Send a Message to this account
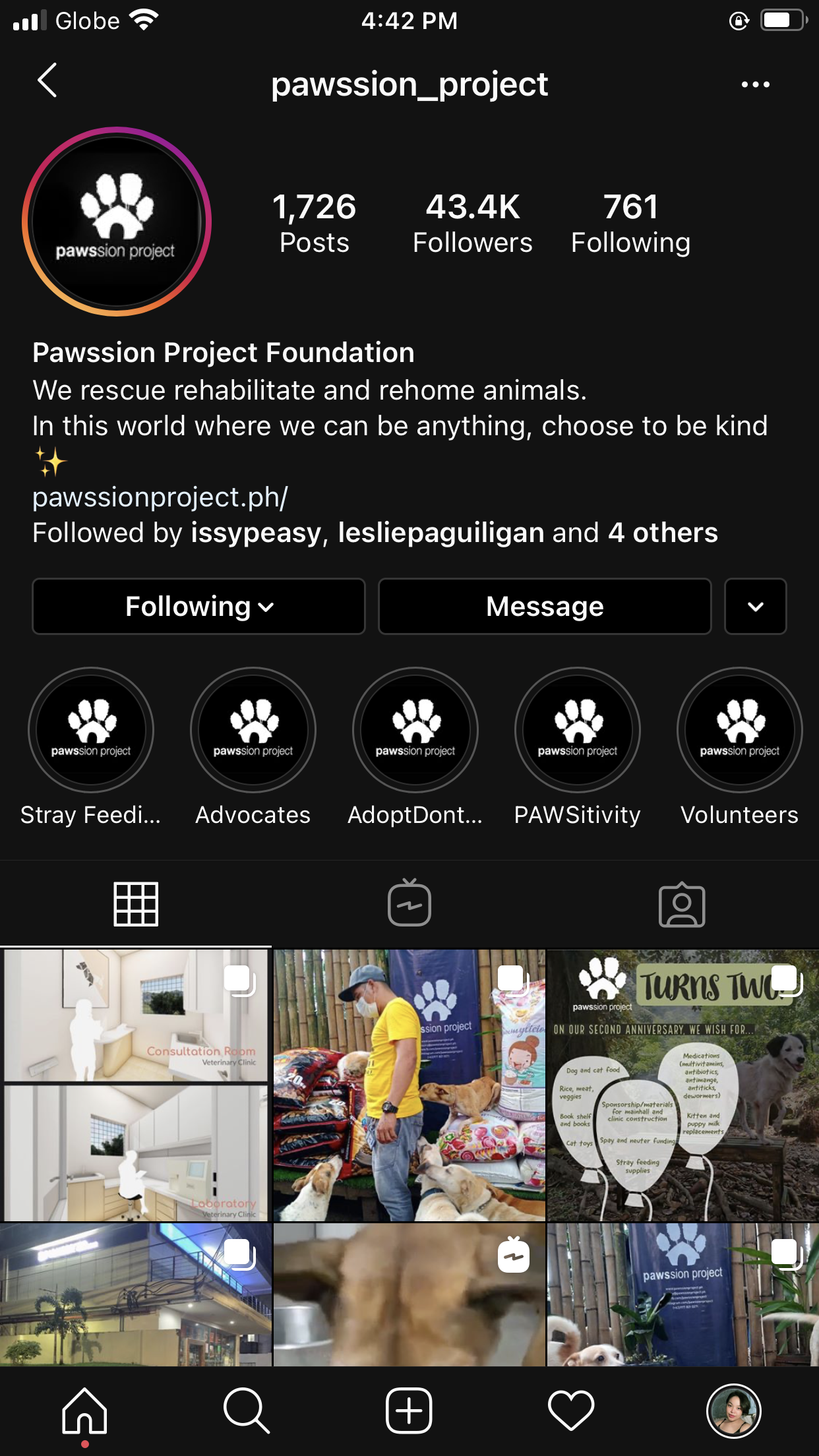This screenshot has height=1456, width=819. (x=545, y=607)
